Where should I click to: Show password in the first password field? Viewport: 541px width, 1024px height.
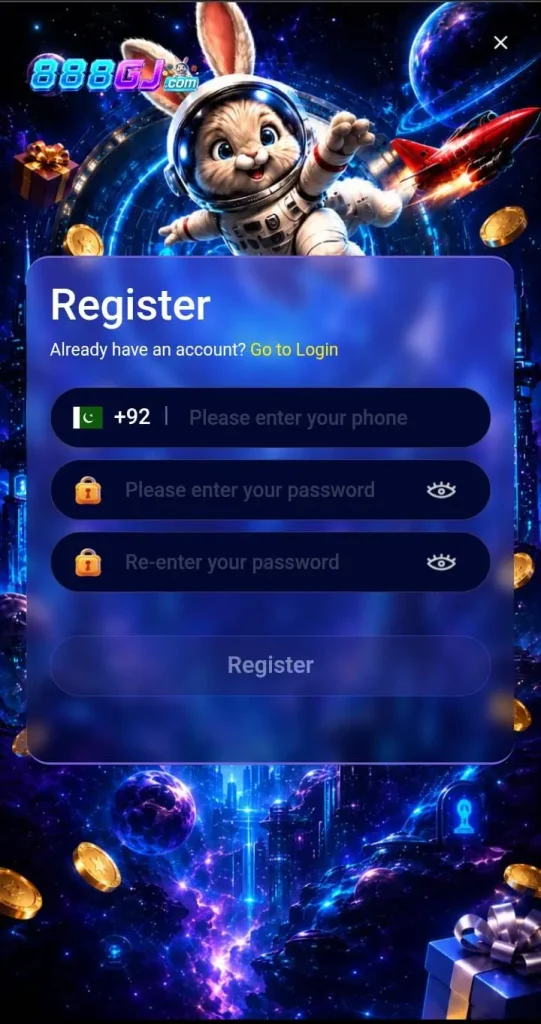[x=441, y=490]
